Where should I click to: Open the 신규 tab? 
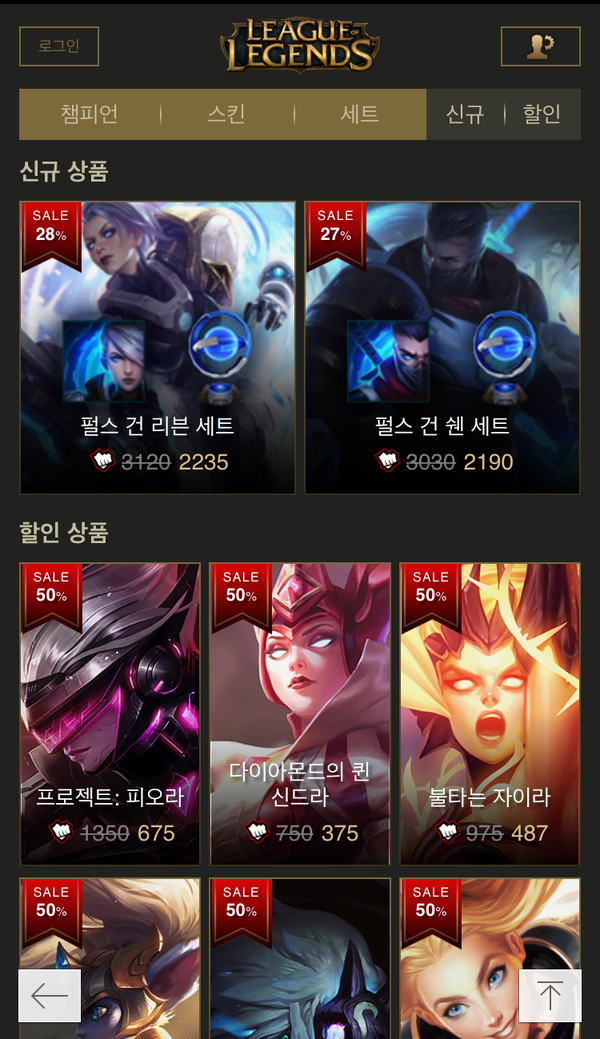coord(465,114)
